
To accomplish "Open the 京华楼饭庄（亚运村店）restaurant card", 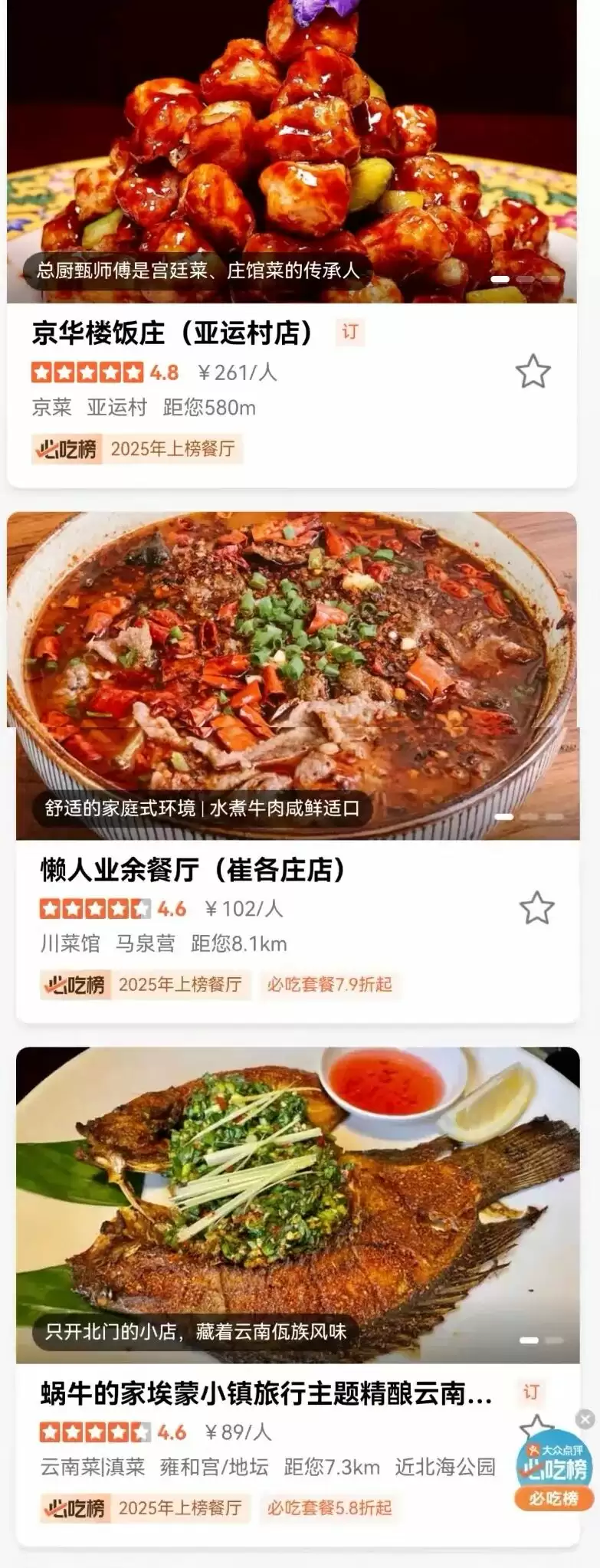I will 172,333.
